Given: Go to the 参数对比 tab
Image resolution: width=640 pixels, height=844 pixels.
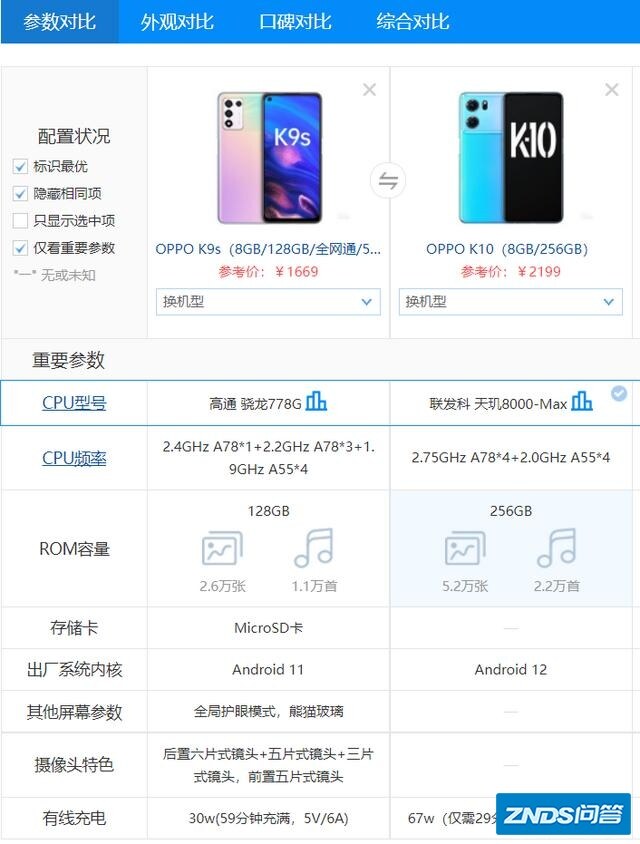Looking at the screenshot, I should tap(59, 21).
